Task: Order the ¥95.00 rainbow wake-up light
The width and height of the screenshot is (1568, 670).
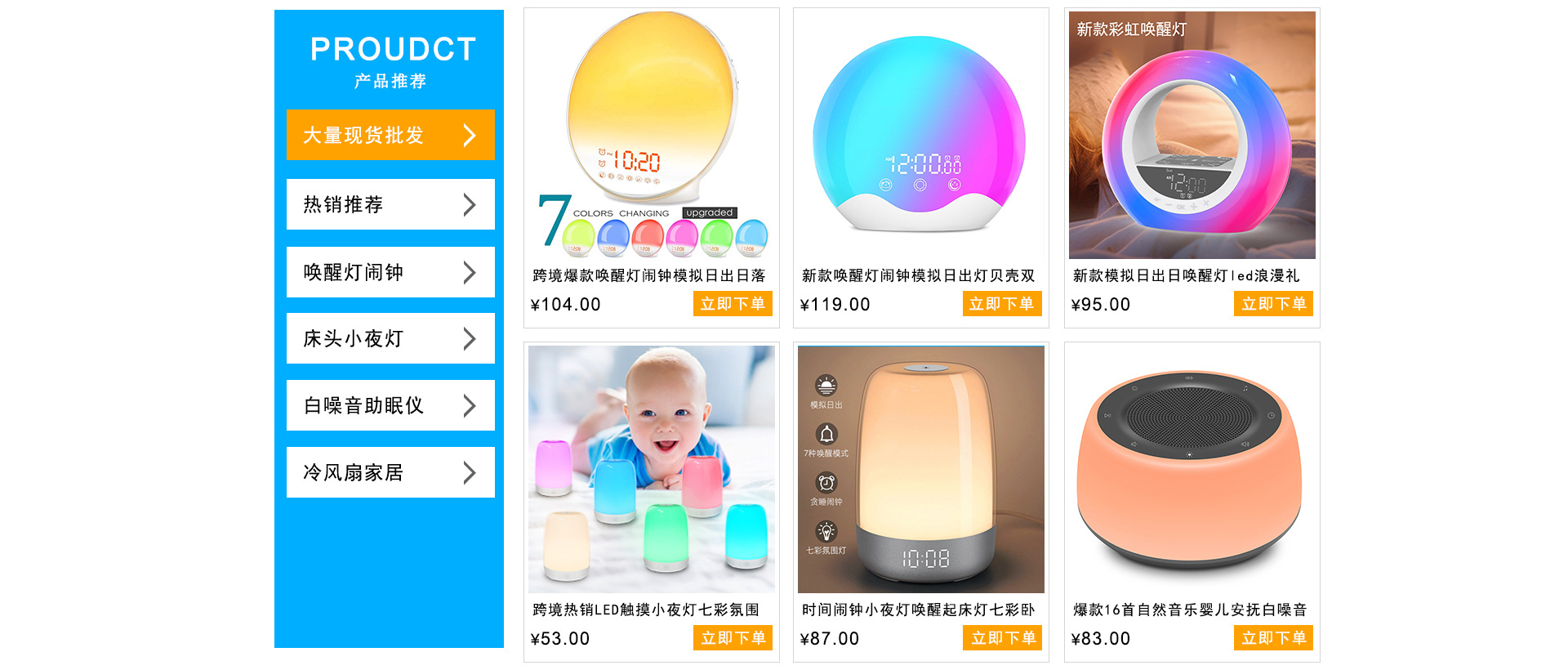Action: tap(1273, 304)
